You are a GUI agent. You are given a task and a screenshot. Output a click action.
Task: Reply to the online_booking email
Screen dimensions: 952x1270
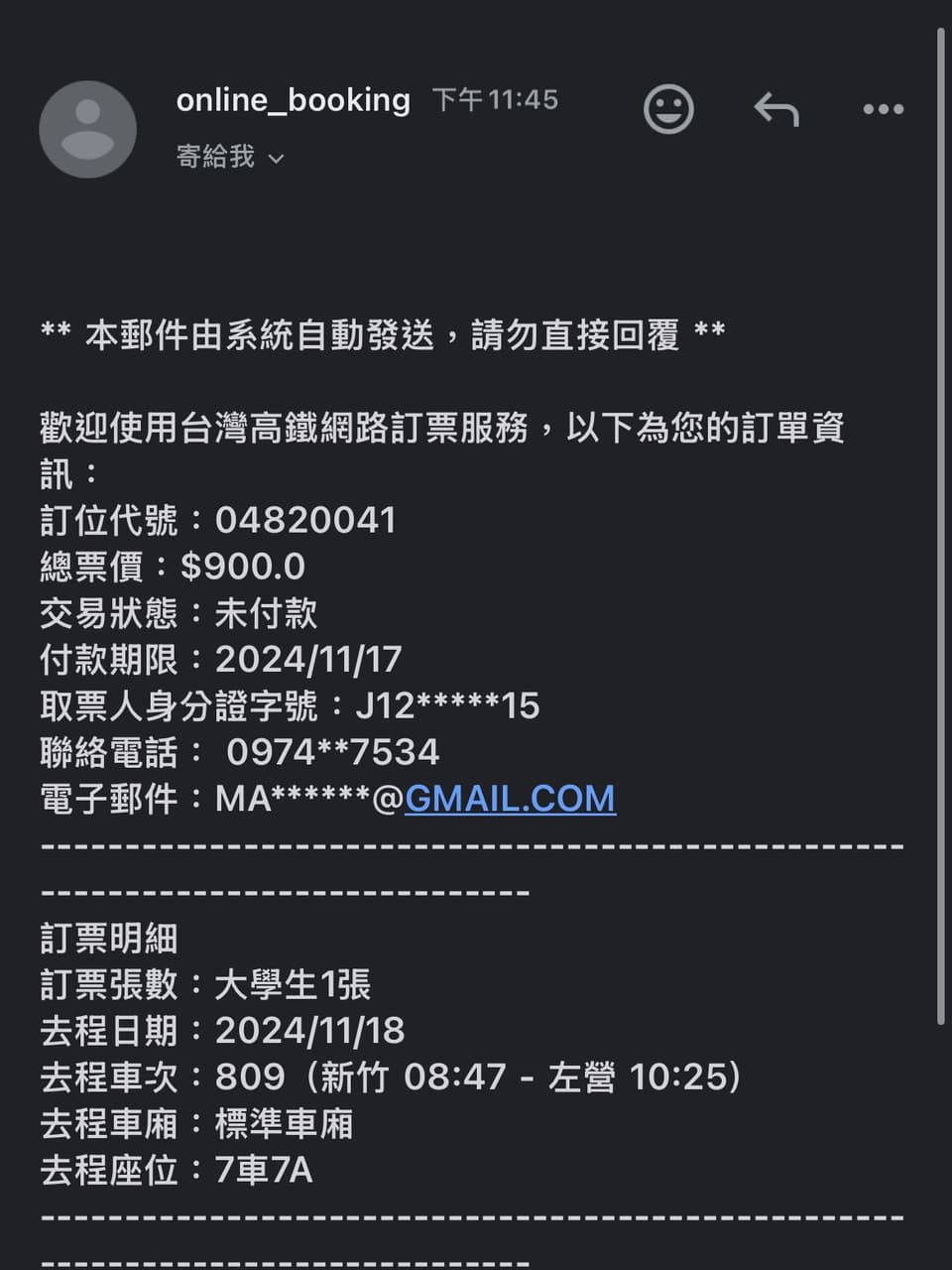tap(778, 109)
